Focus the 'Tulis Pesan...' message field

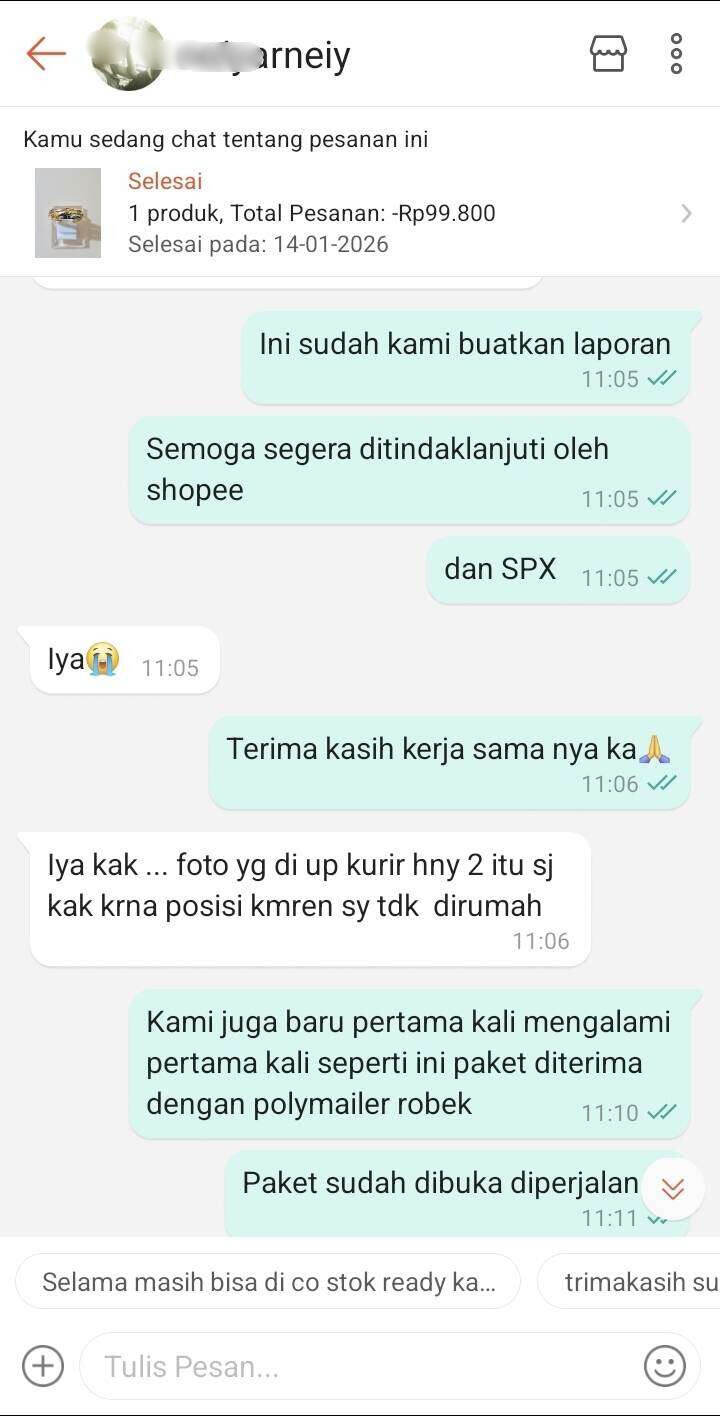click(x=360, y=1365)
